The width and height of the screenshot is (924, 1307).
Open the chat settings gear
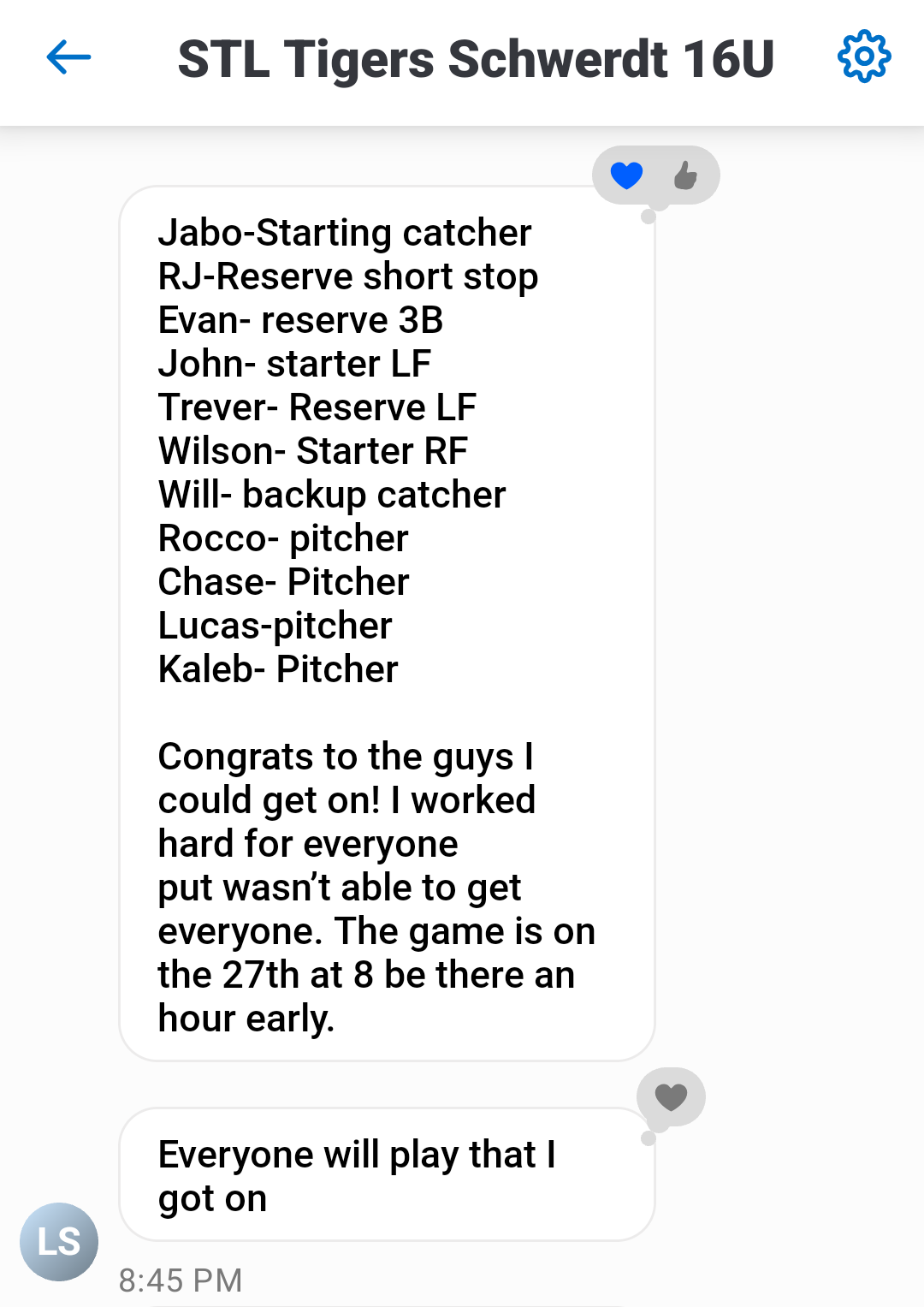click(863, 57)
